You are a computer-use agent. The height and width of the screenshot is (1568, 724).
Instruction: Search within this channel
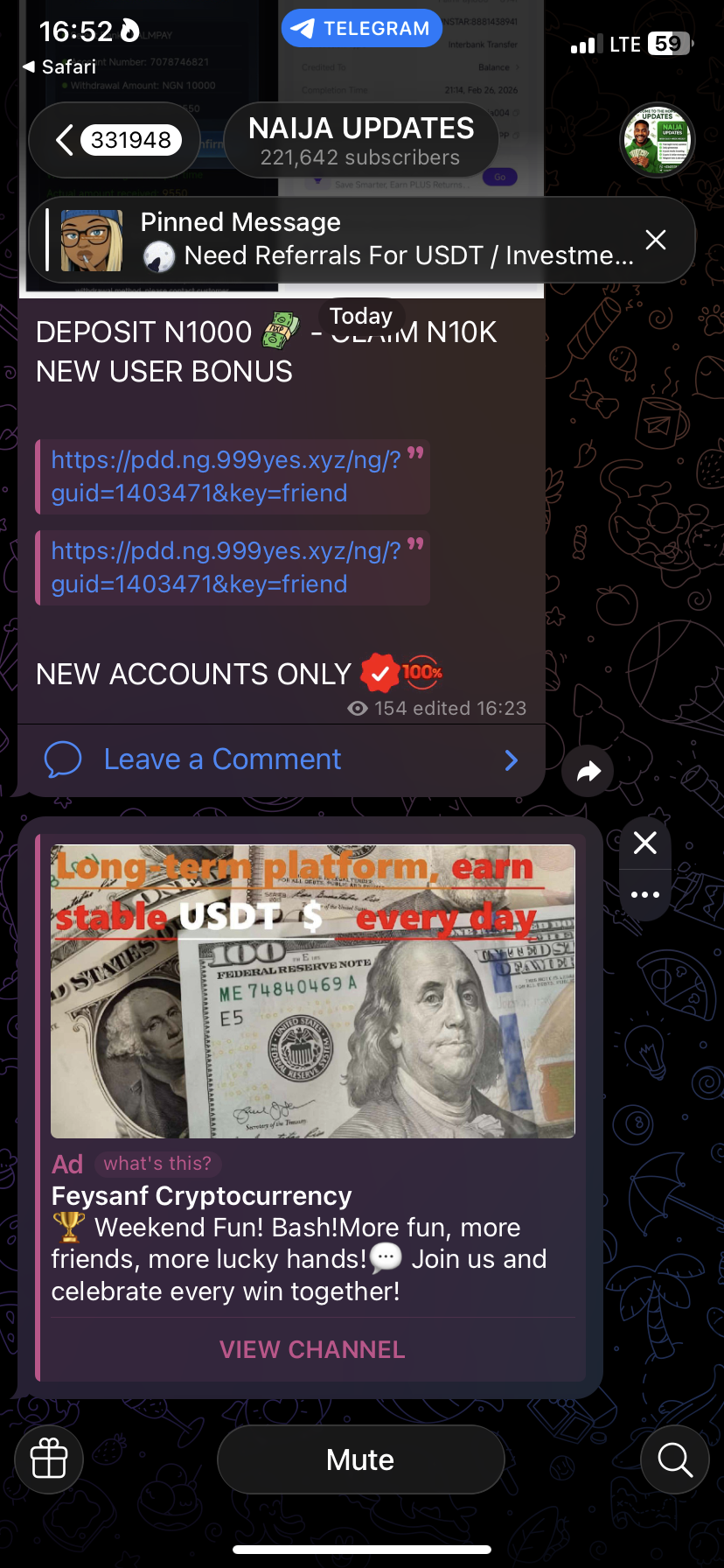click(674, 1459)
